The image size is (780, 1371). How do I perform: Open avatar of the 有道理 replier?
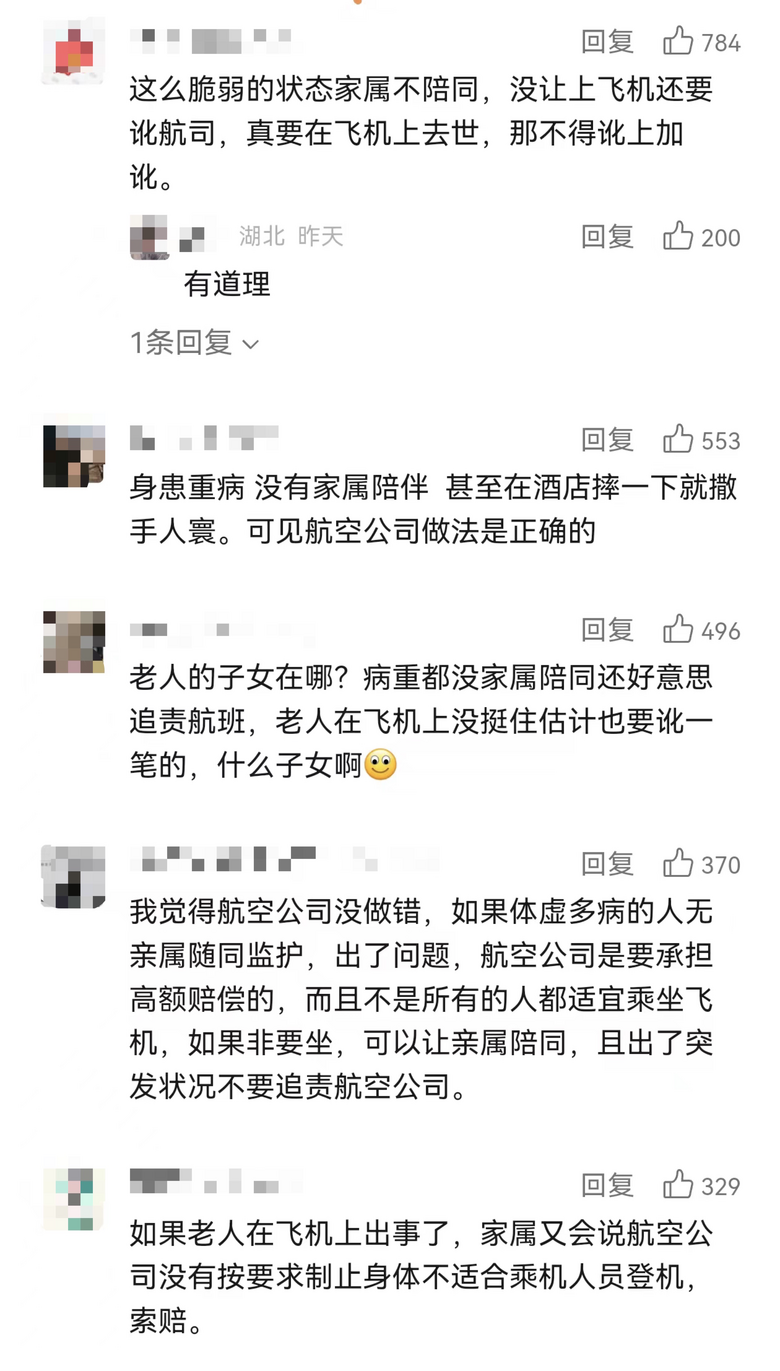149,237
